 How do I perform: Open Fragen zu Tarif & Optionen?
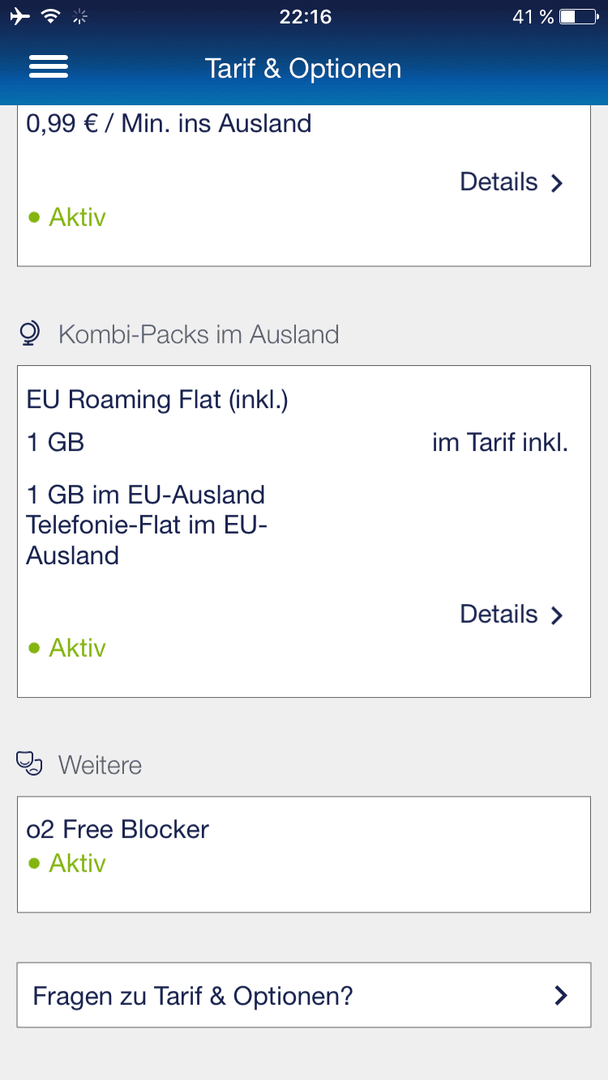tap(304, 995)
